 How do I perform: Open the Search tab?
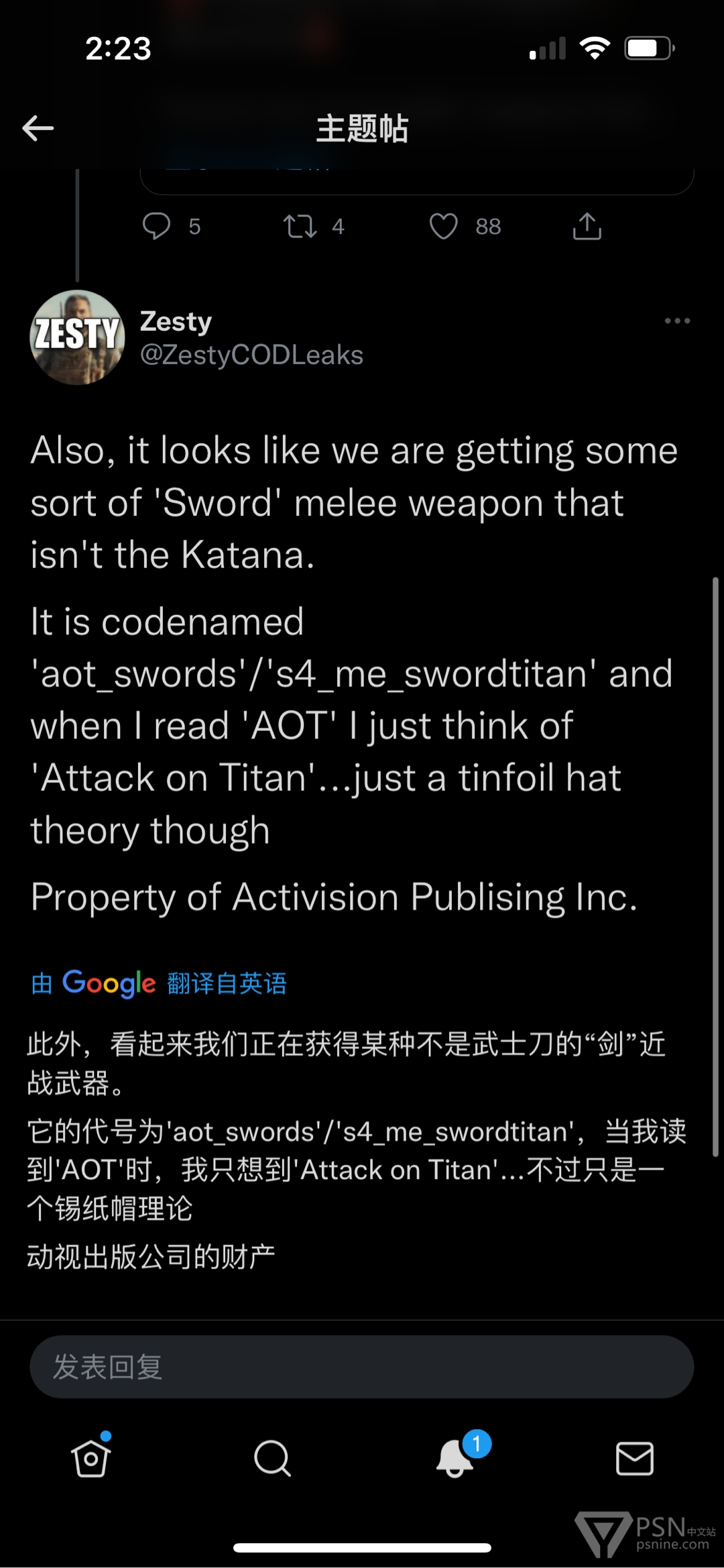pos(272,1458)
